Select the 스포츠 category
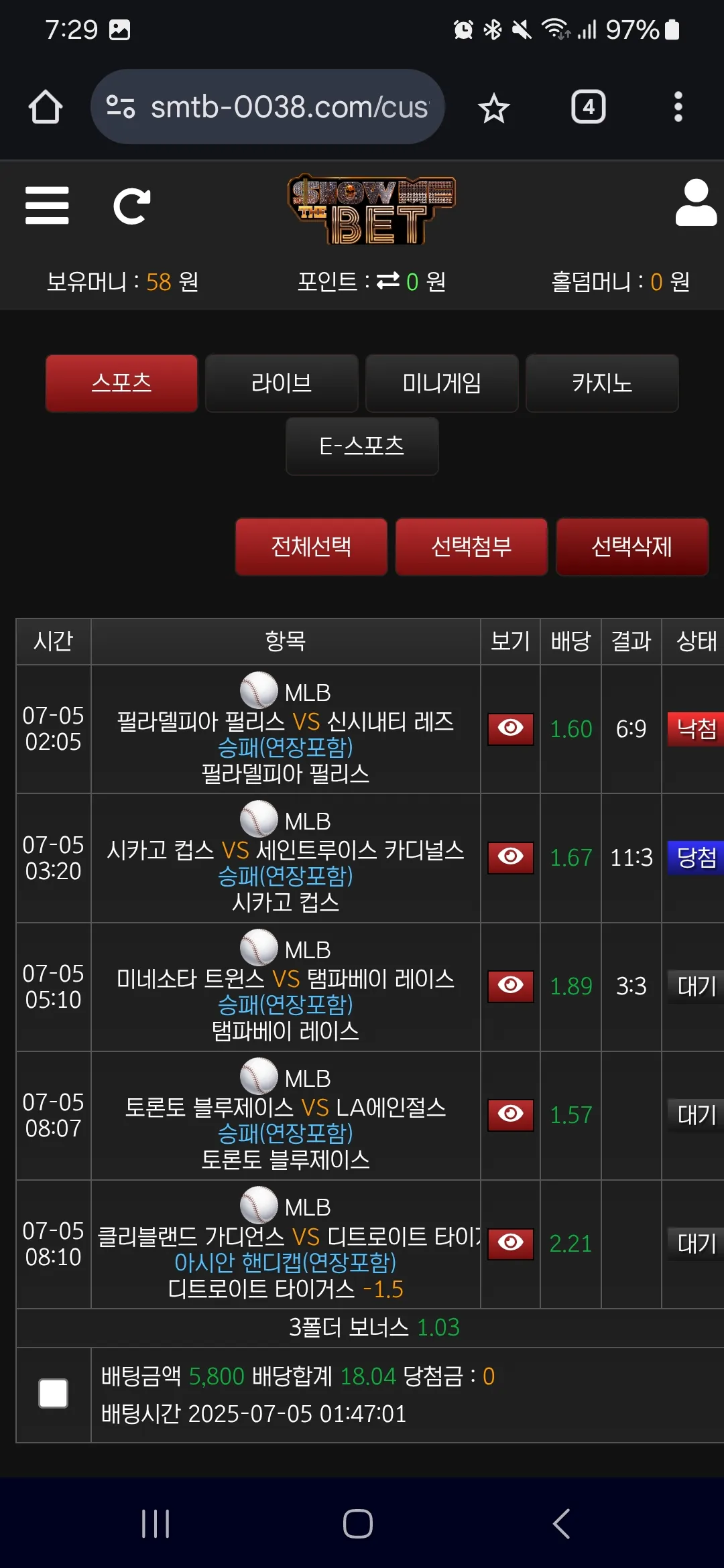Image resolution: width=724 pixels, height=1568 pixels. [x=121, y=383]
